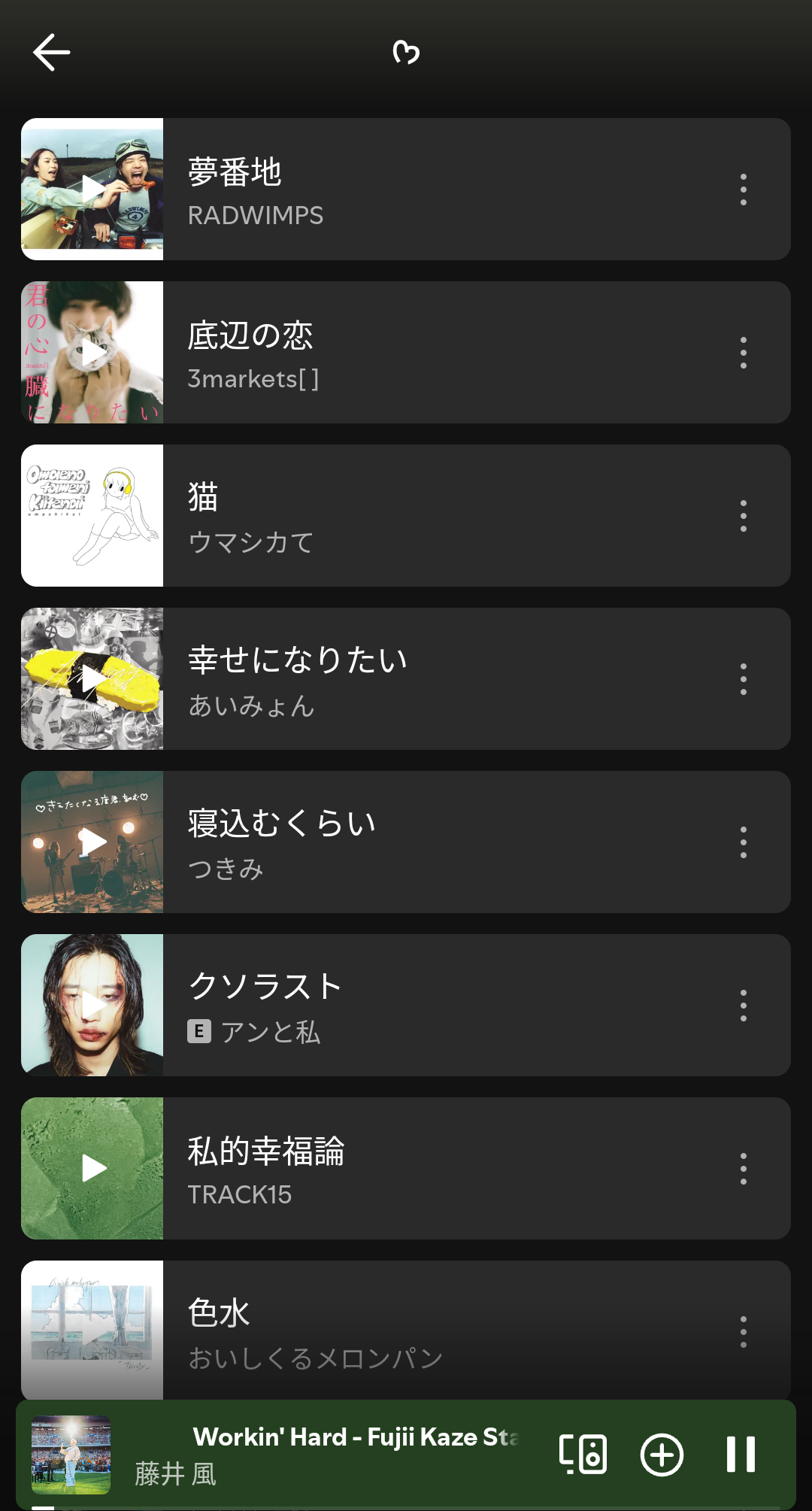Open more options for 私的幸福論
812x1511 pixels.
743,1169
